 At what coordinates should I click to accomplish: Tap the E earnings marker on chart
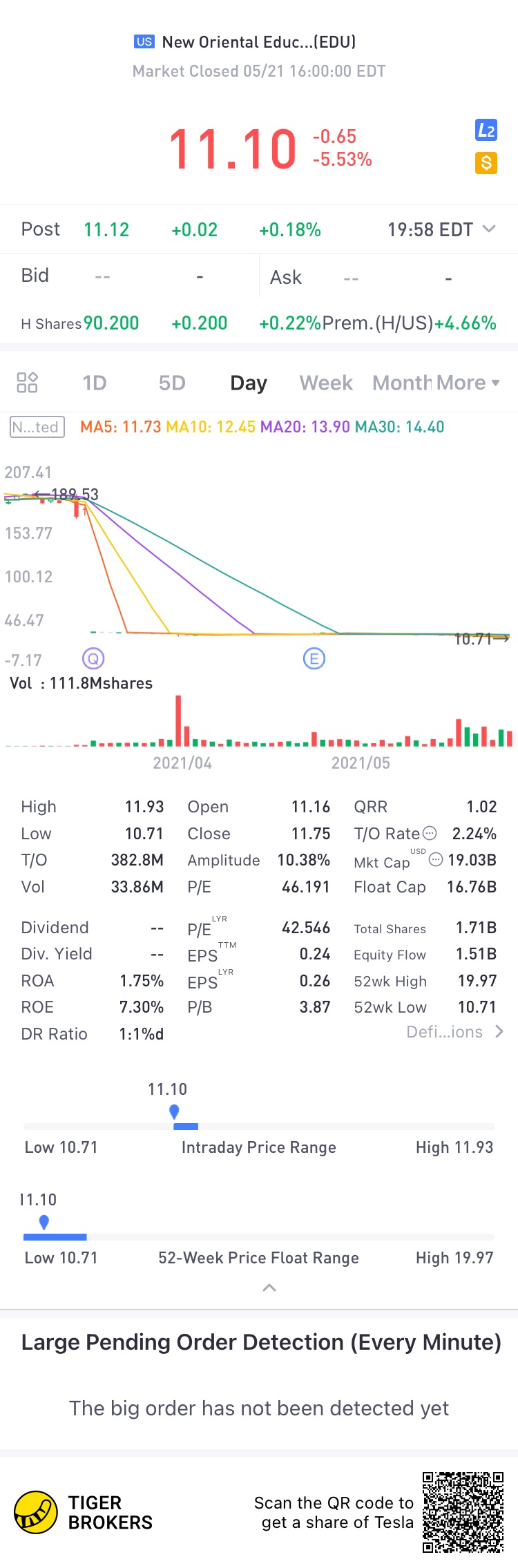(x=314, y=658)
